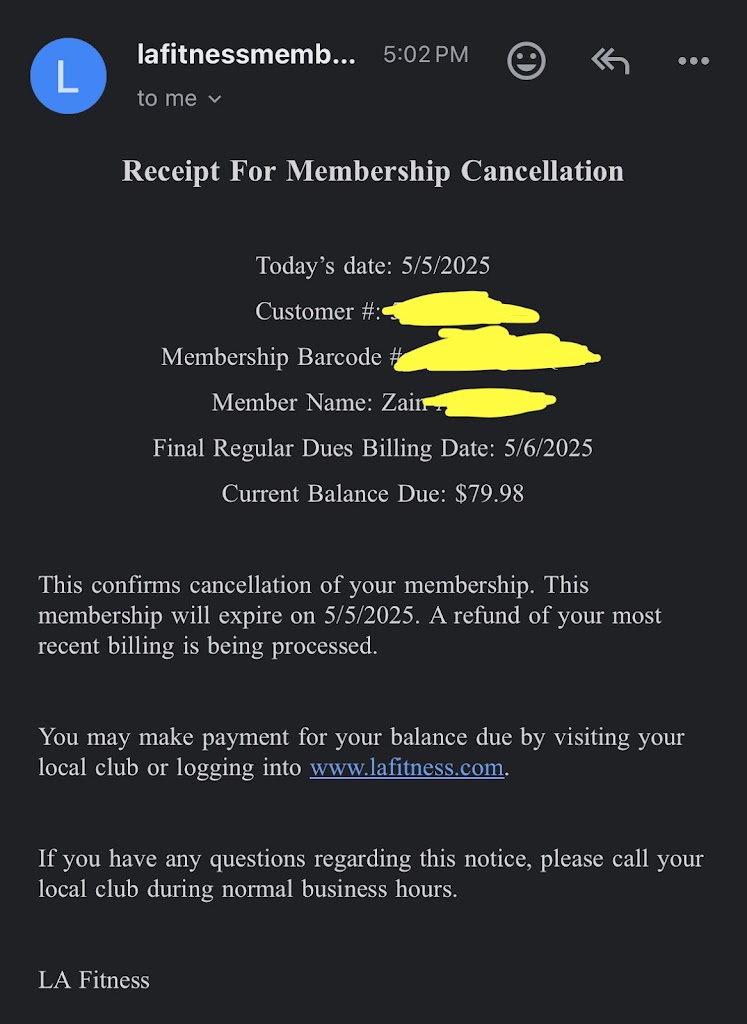Tap the sender's "L" avatar
The height and width of the screenshot is (1024, 747).
point(68,75)
